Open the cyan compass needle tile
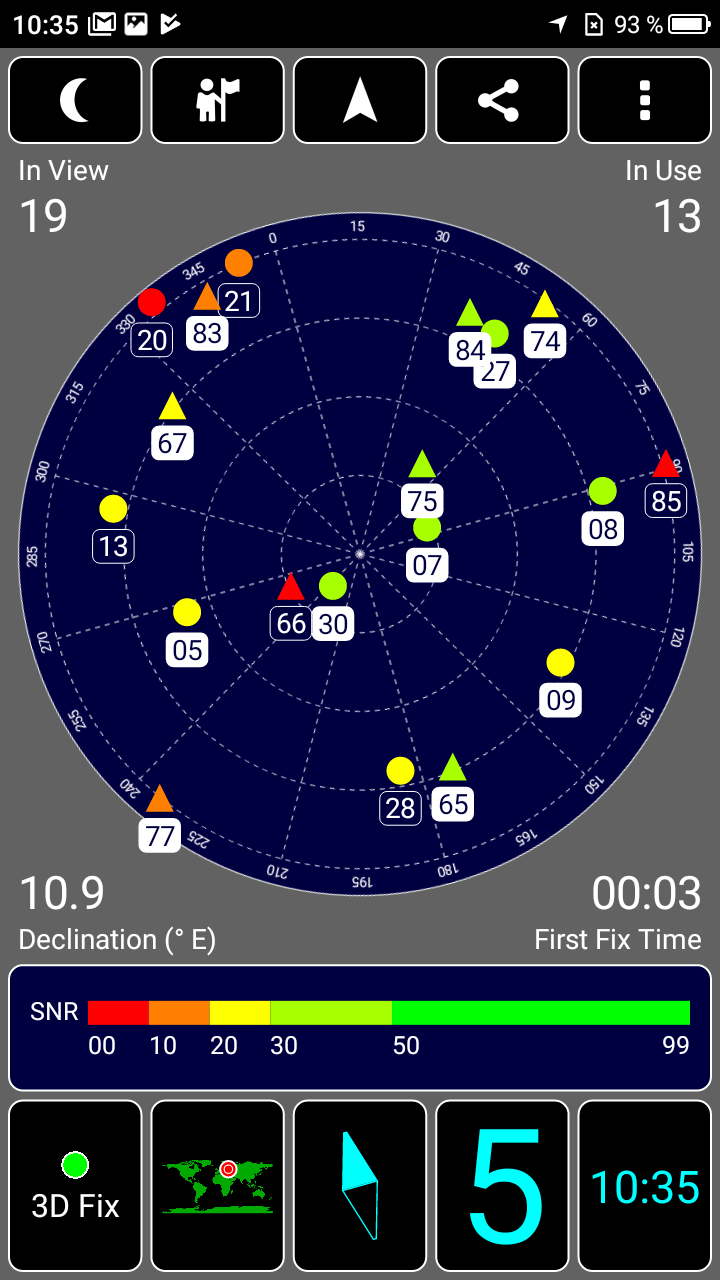The width and height of the screenshot is (720, 1280). coord(360,1186)
